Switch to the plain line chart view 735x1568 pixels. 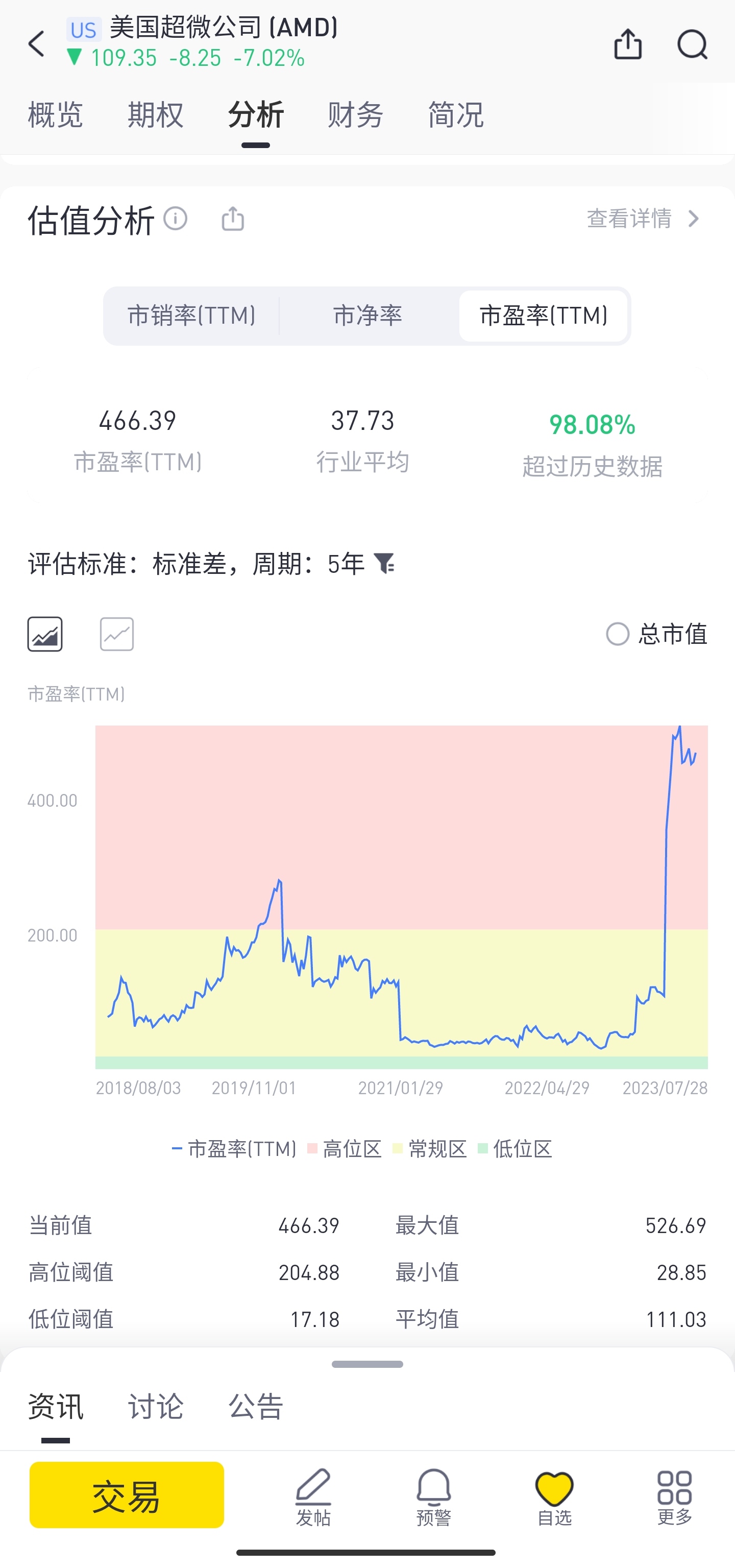click(117, 634)
